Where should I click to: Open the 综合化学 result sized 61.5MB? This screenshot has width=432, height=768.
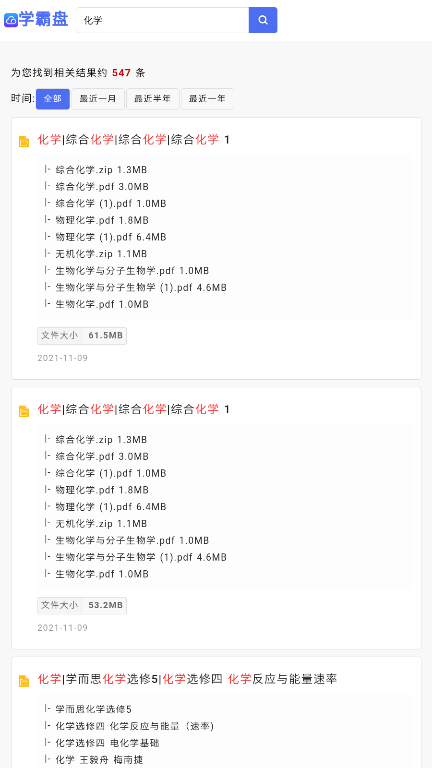point(134,140)
